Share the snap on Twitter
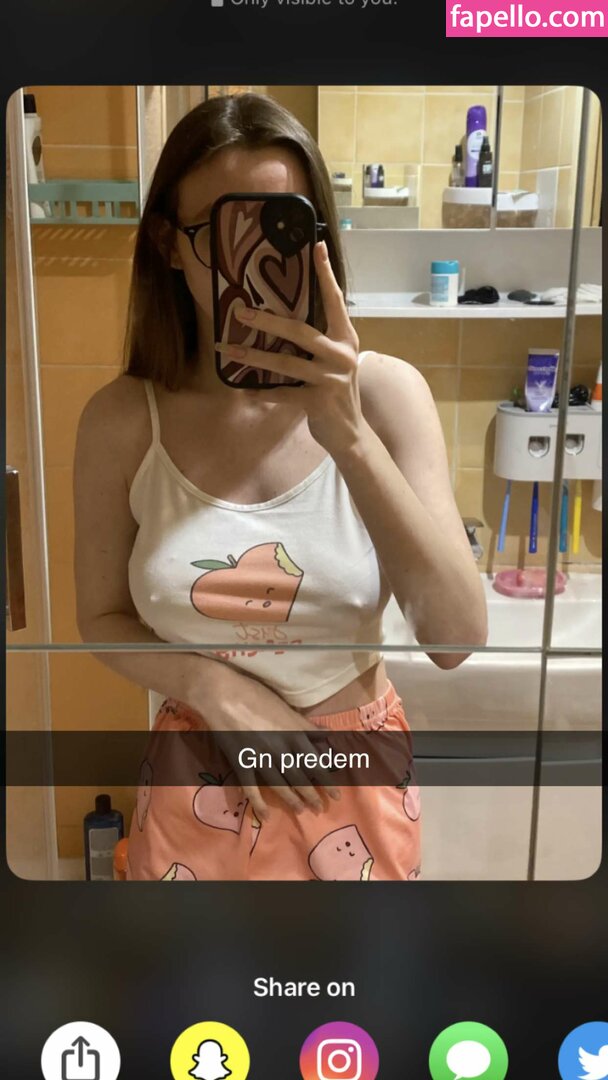 click(x=590, y=1055)
